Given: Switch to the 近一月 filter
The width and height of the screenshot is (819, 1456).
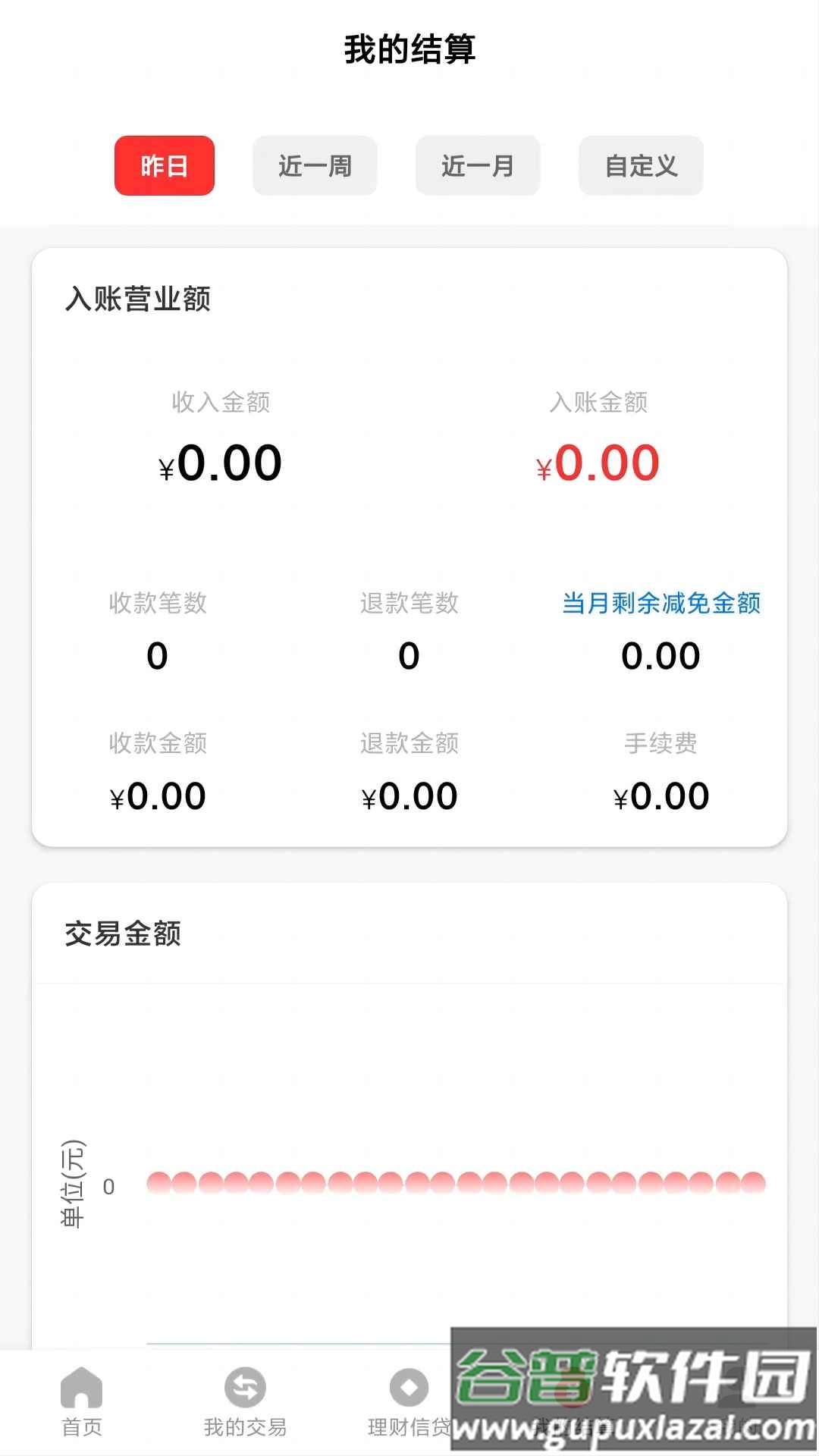Looking at the screenshot, I should (478, 165).
